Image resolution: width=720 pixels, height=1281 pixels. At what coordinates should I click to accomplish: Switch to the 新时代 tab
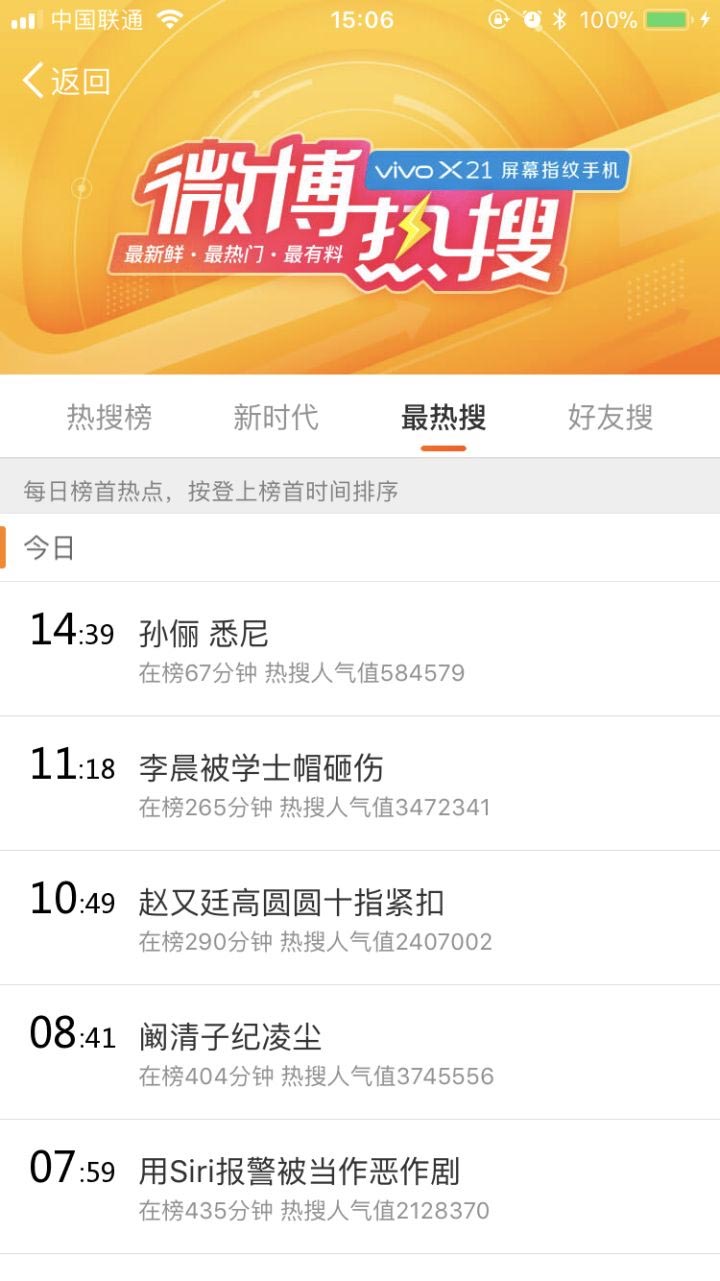[277, 419]
